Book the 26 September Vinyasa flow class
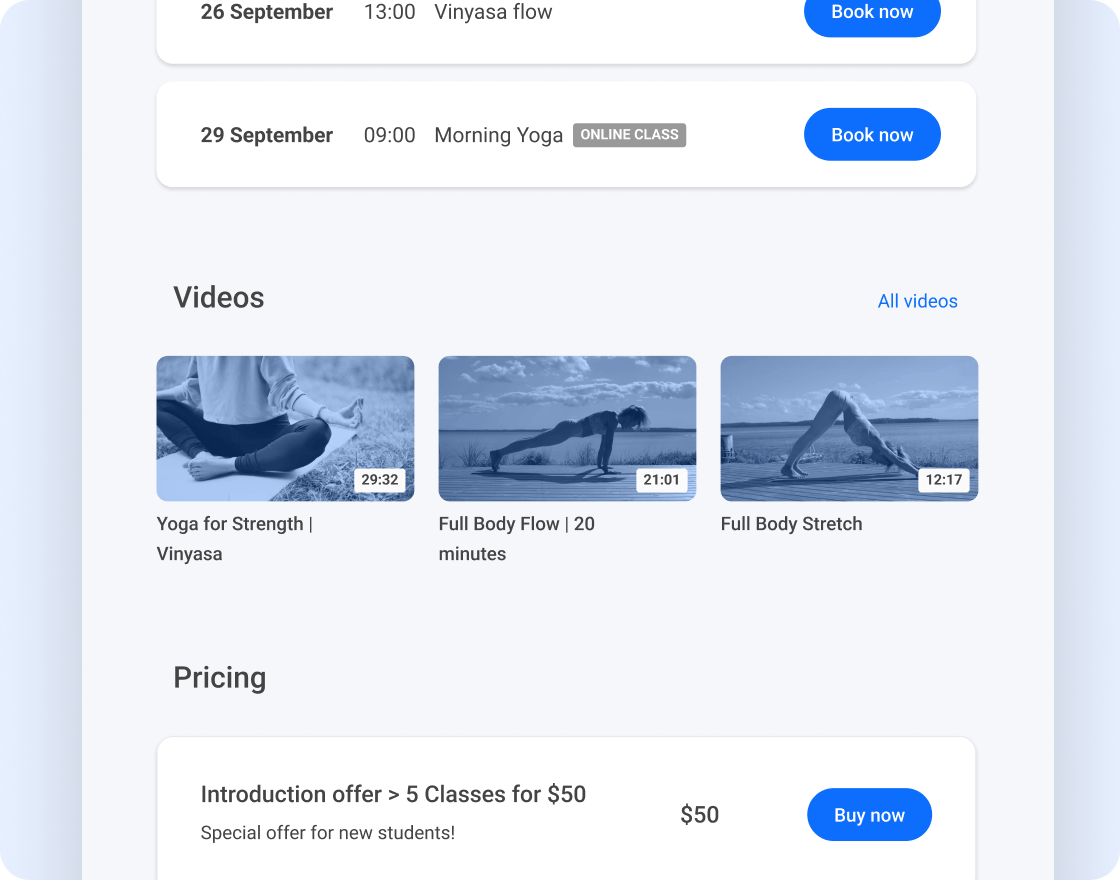Viewport: 1120px width, 880px height. 872,14
